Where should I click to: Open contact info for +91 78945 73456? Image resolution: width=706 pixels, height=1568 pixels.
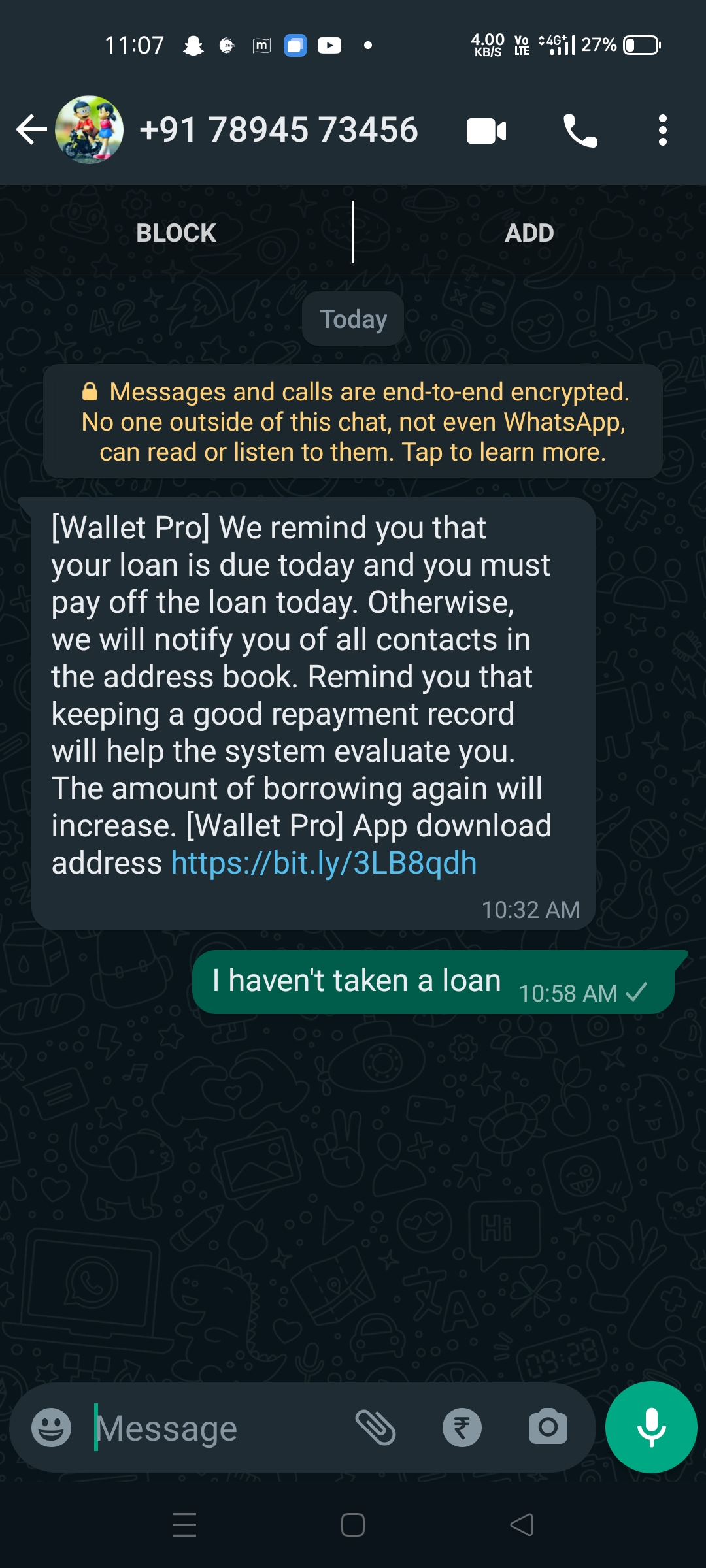pos(278,129)
